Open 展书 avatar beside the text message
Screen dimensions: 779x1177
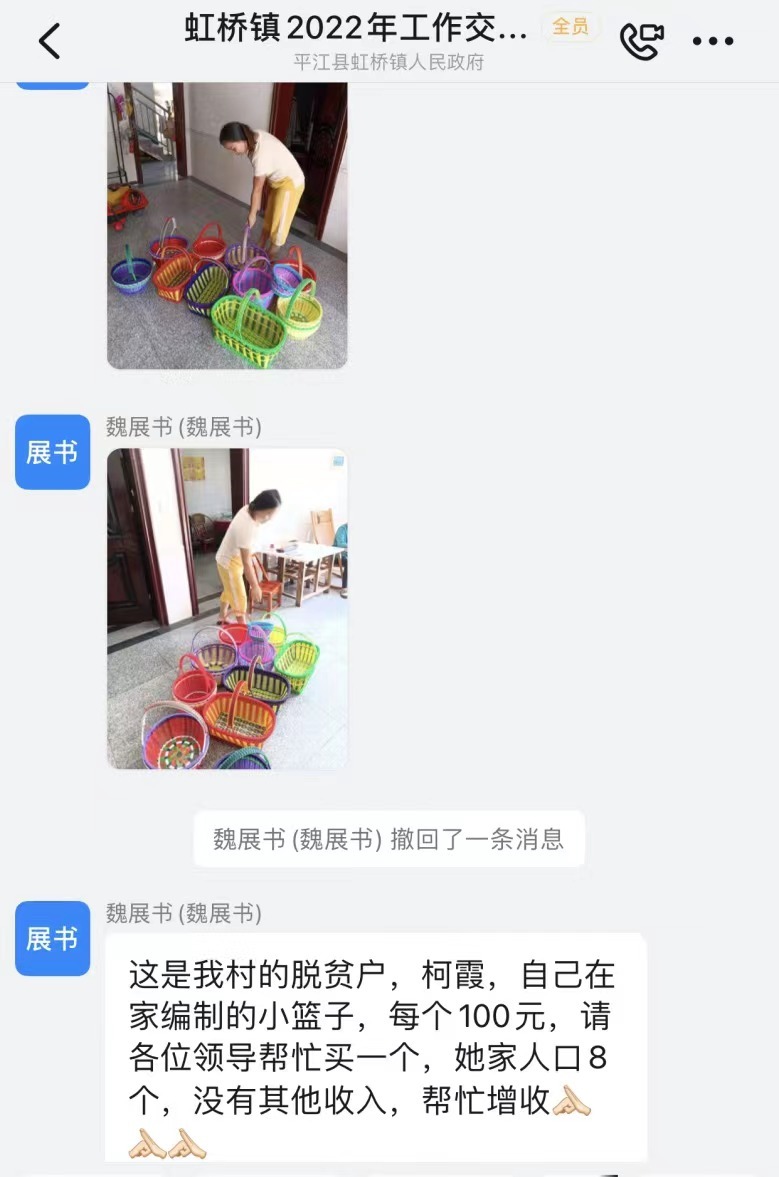[52, 938]
